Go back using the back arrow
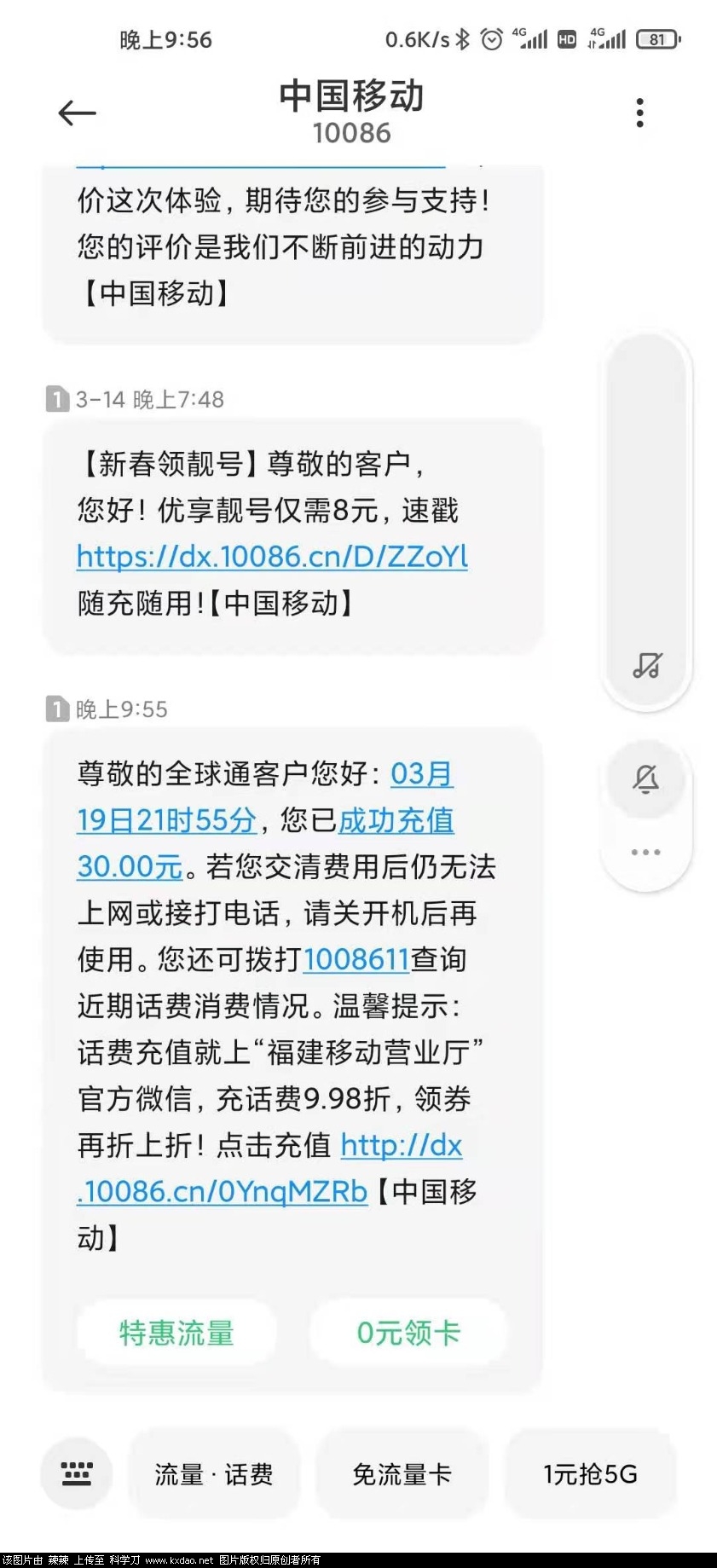Viewport: 717px width, 1568px height. tap(76, 112)
